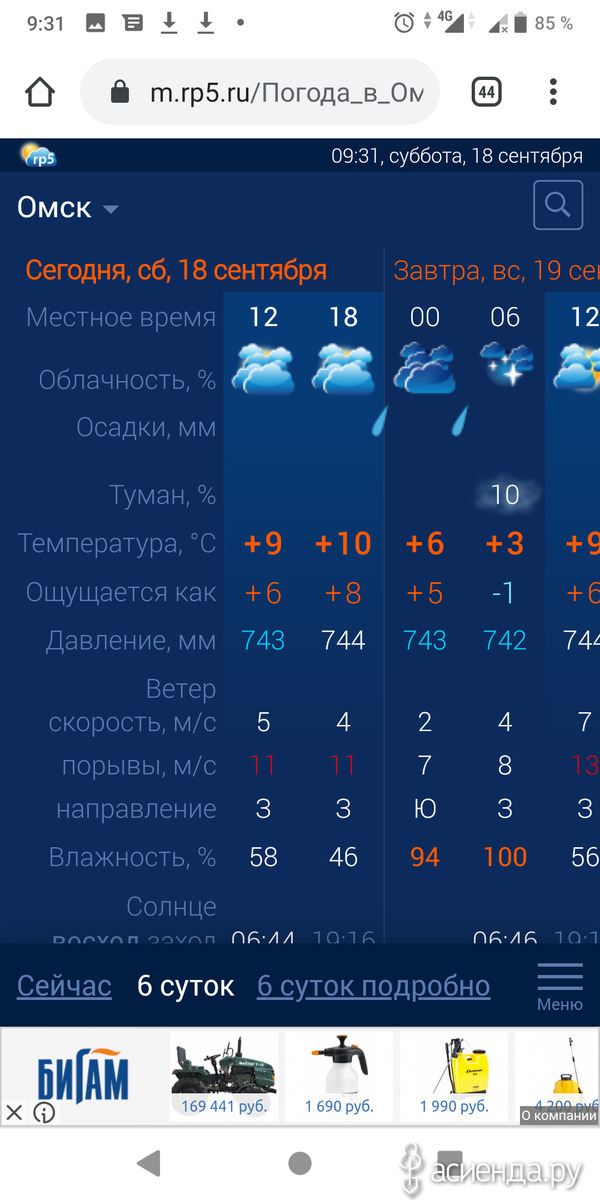
Task: Dismiss the ad banner with the X
Action: point(13,1112)
